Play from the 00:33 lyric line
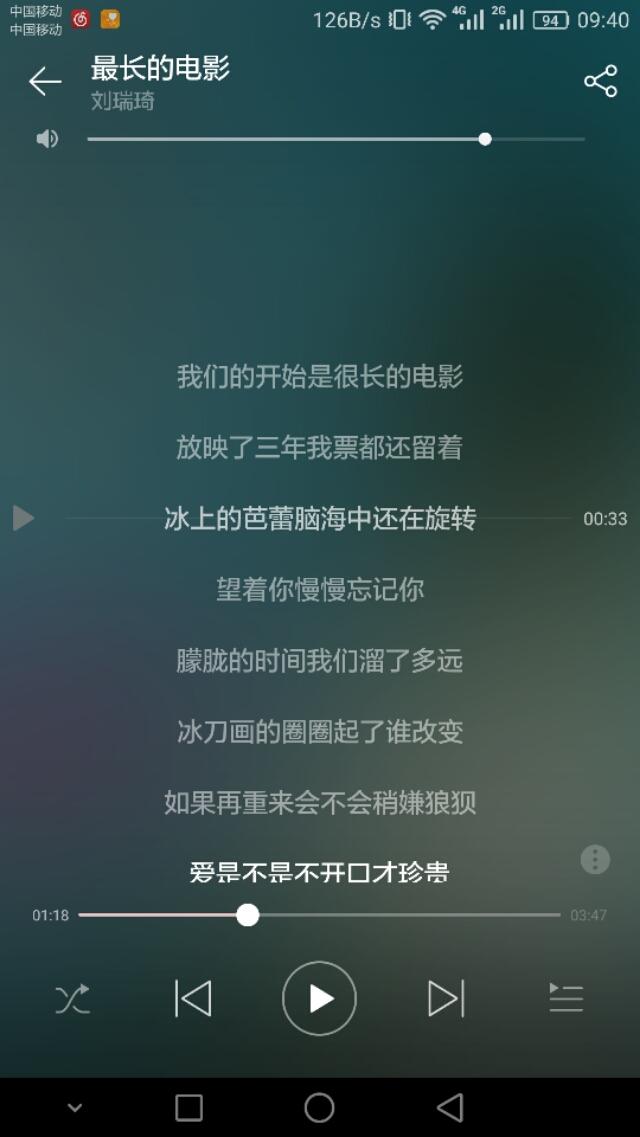 click(23, 518)
